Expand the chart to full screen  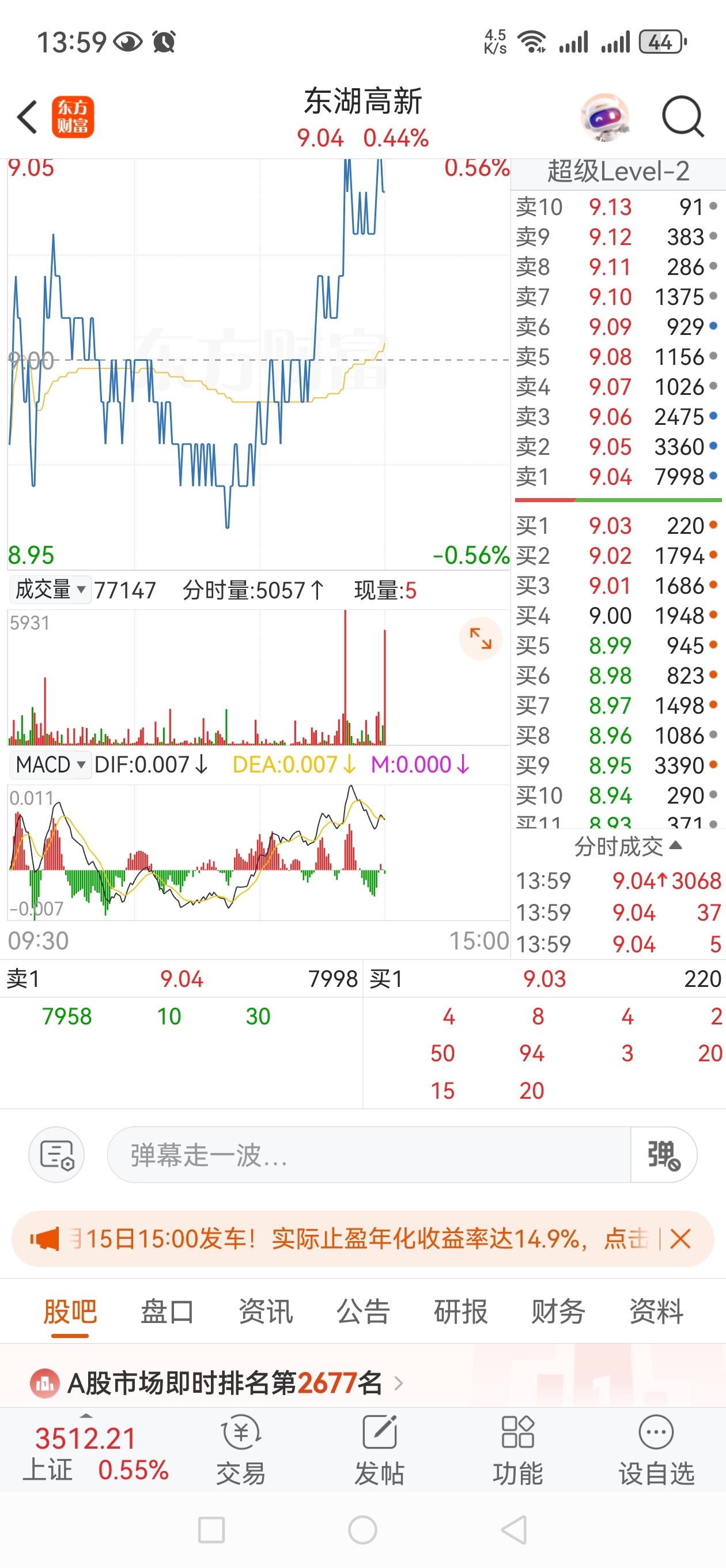point(480,638)
